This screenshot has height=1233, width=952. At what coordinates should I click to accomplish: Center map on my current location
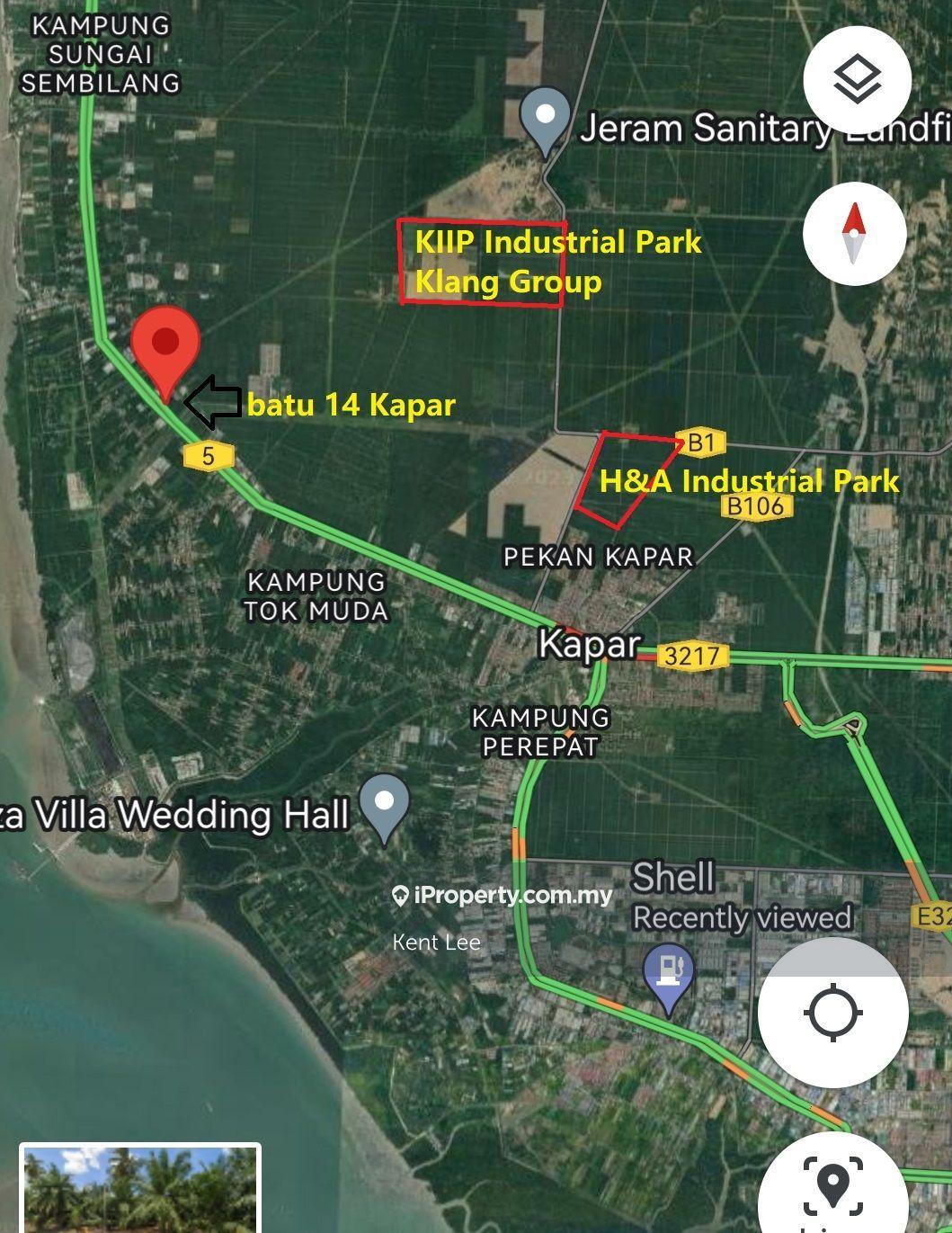tap(832, 1013)
